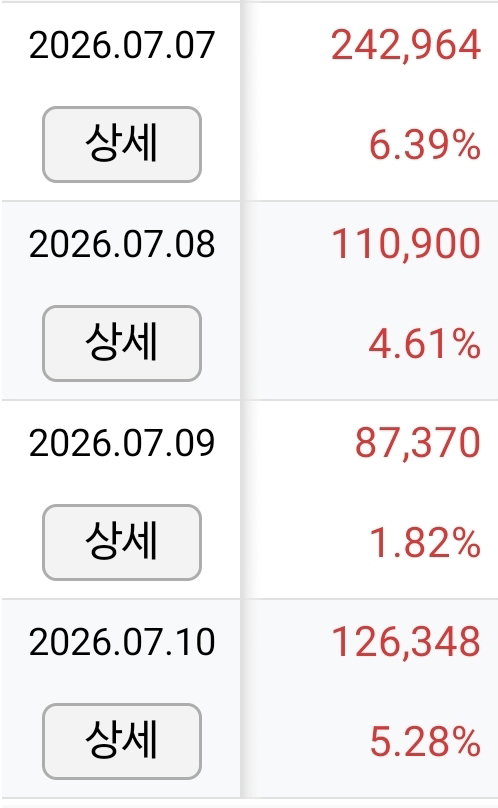Open 상세 details for 2026.07.07

[x=122, y=144]
